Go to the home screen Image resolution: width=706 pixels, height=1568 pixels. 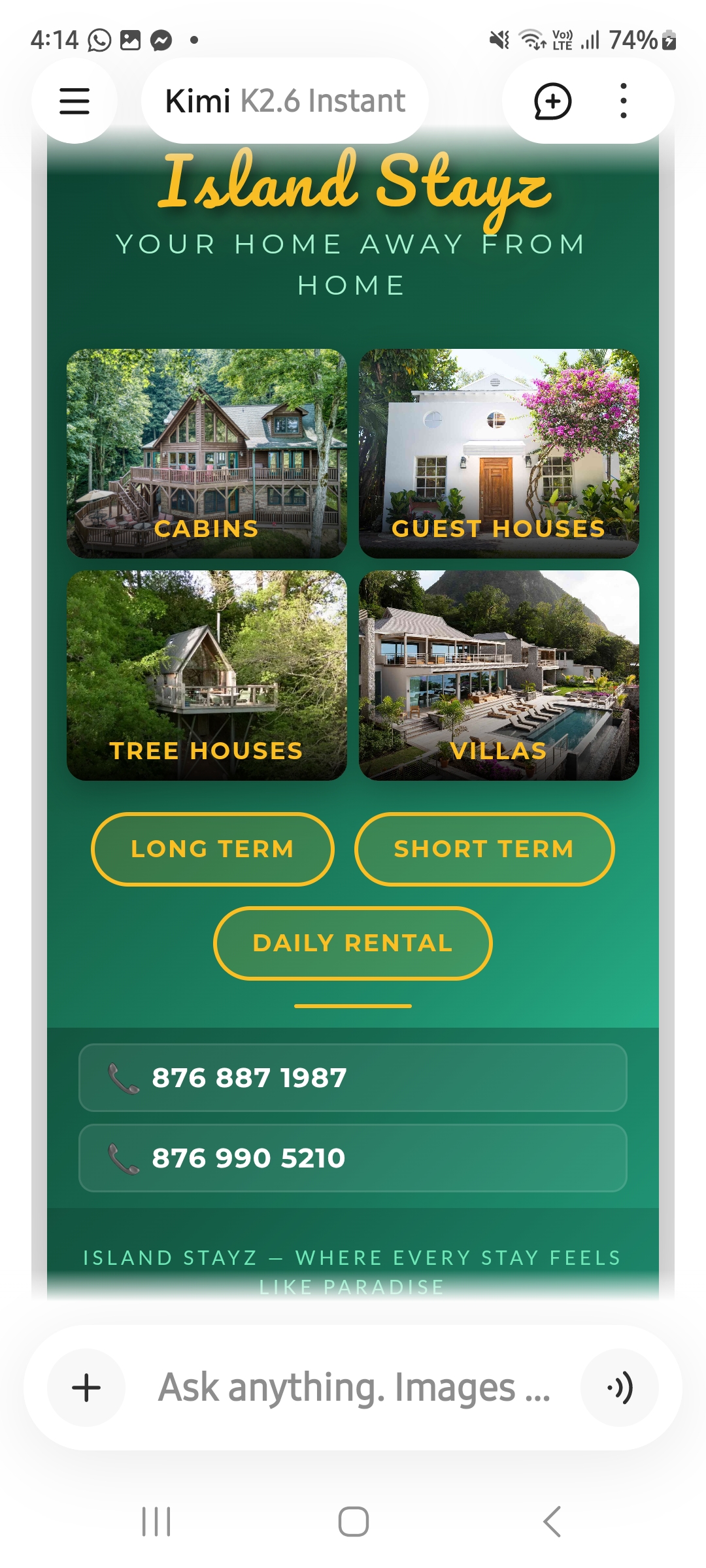tap(354, 1522)
